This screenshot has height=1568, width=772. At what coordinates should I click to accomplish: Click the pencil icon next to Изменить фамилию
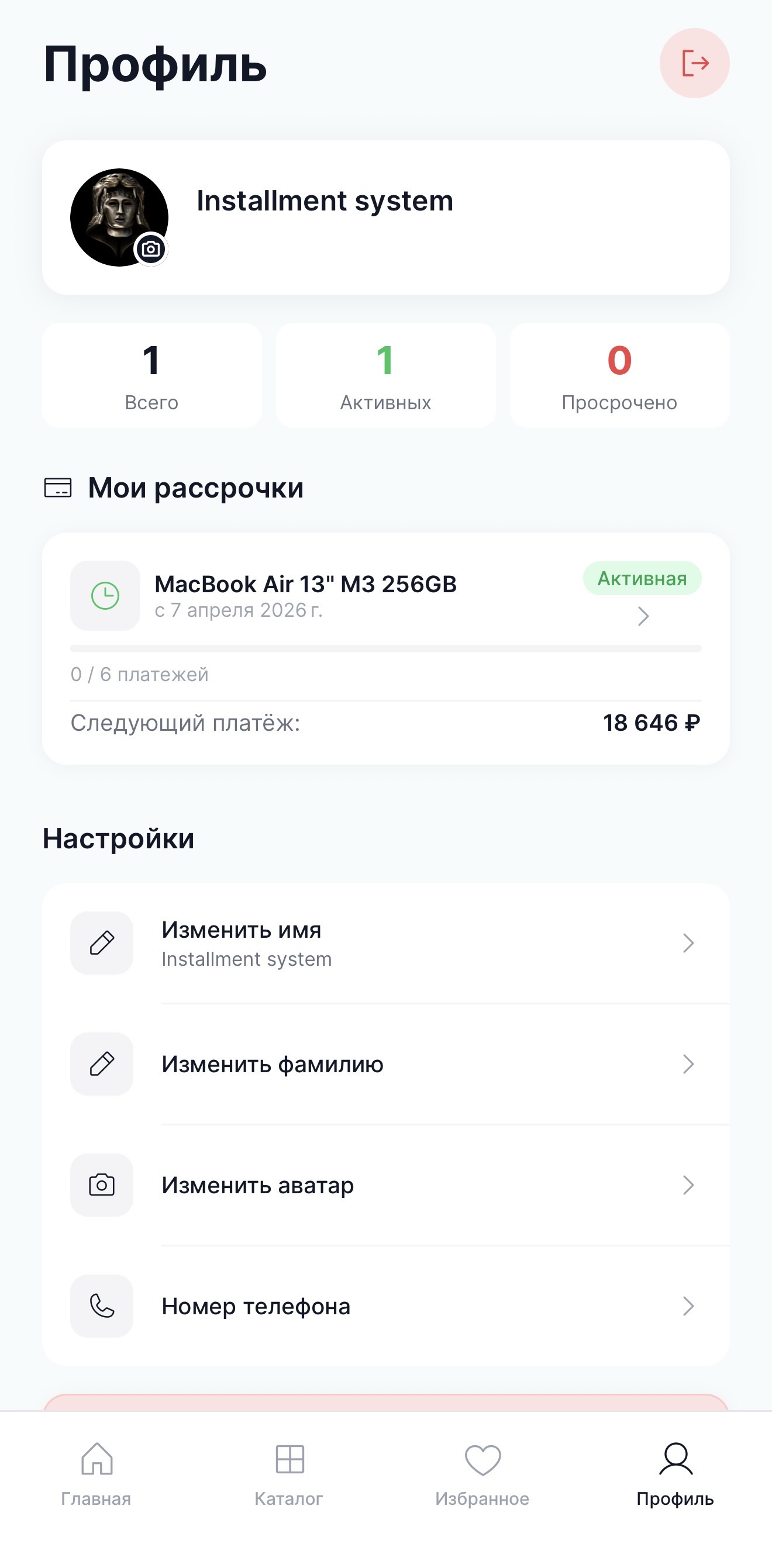pyautogui.click(x=101, y=1064)
